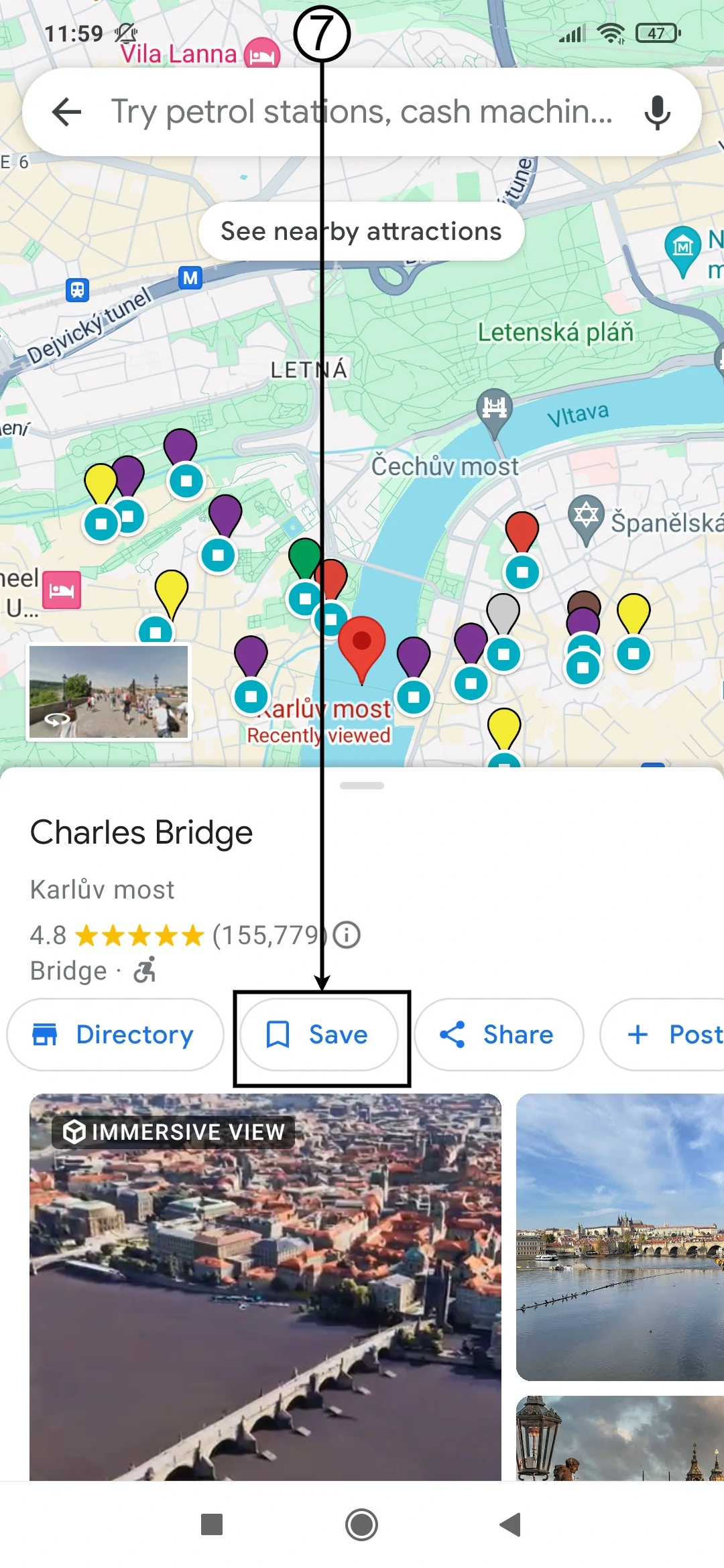Open the Immersive View preview

pyautogui.click(x=265, y=1287)
